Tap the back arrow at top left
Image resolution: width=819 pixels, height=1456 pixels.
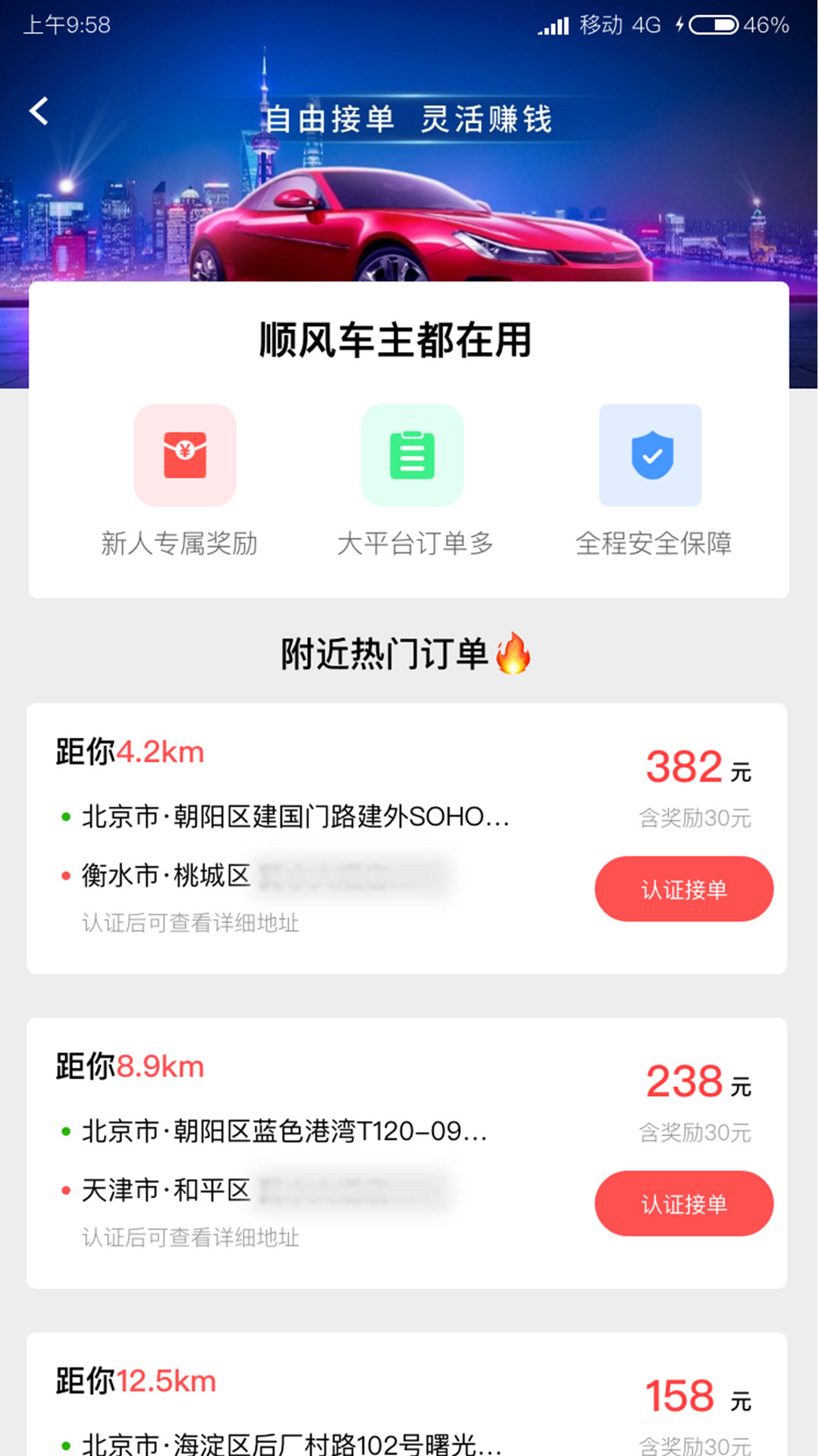[39, 111]
